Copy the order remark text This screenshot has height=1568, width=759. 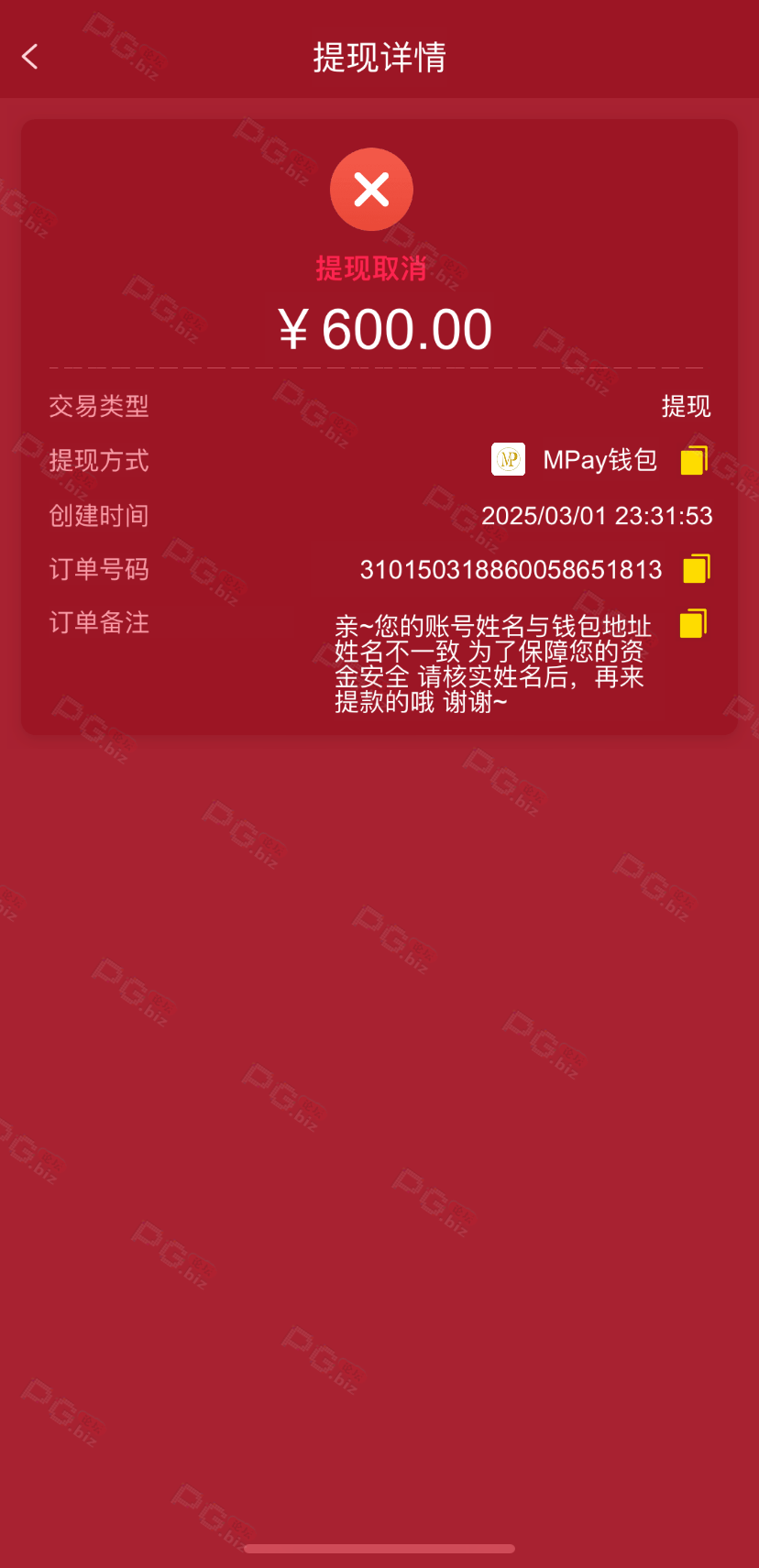[694, 624]
